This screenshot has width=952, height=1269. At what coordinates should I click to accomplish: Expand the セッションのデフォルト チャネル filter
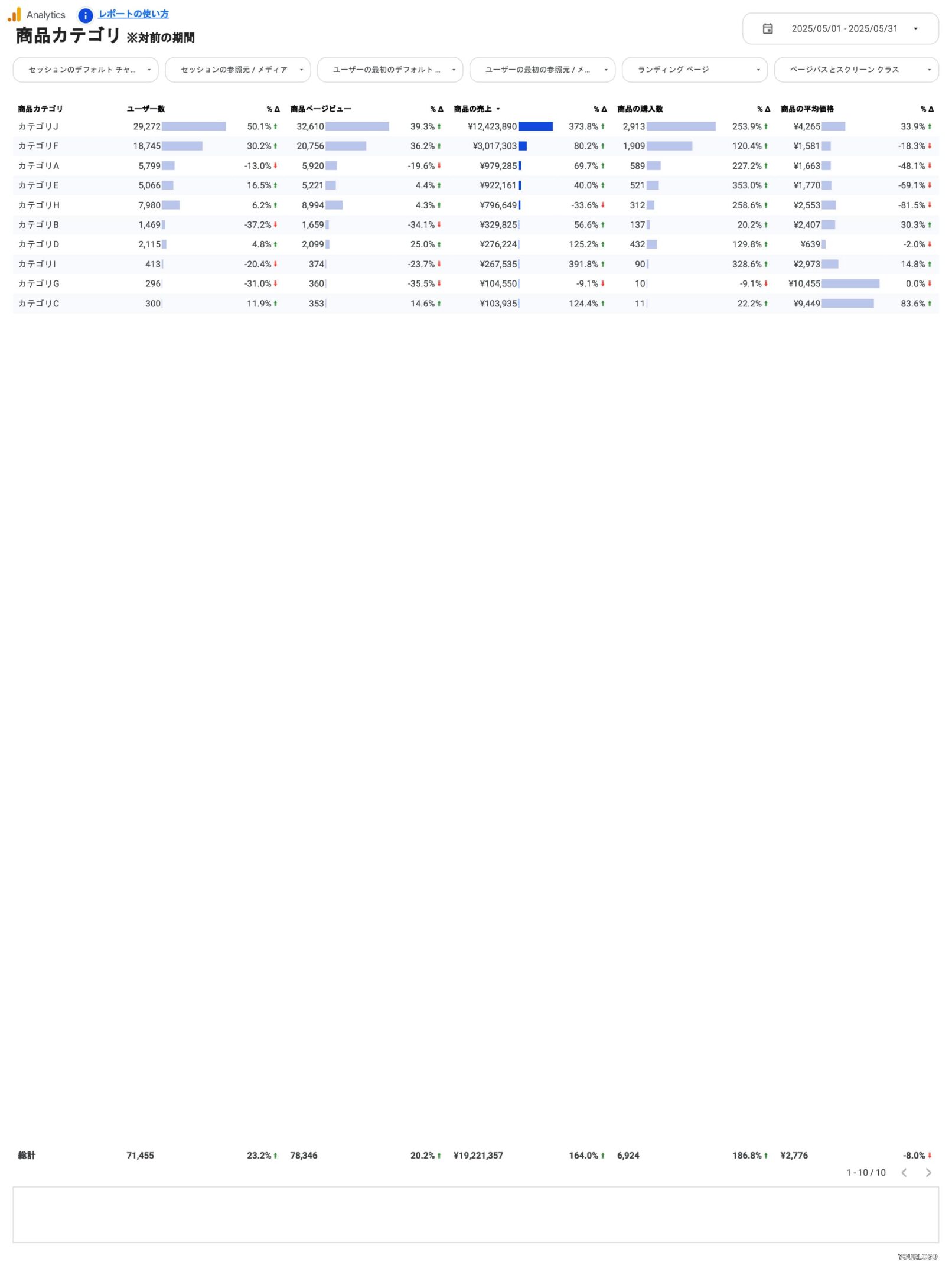[86, 70]
